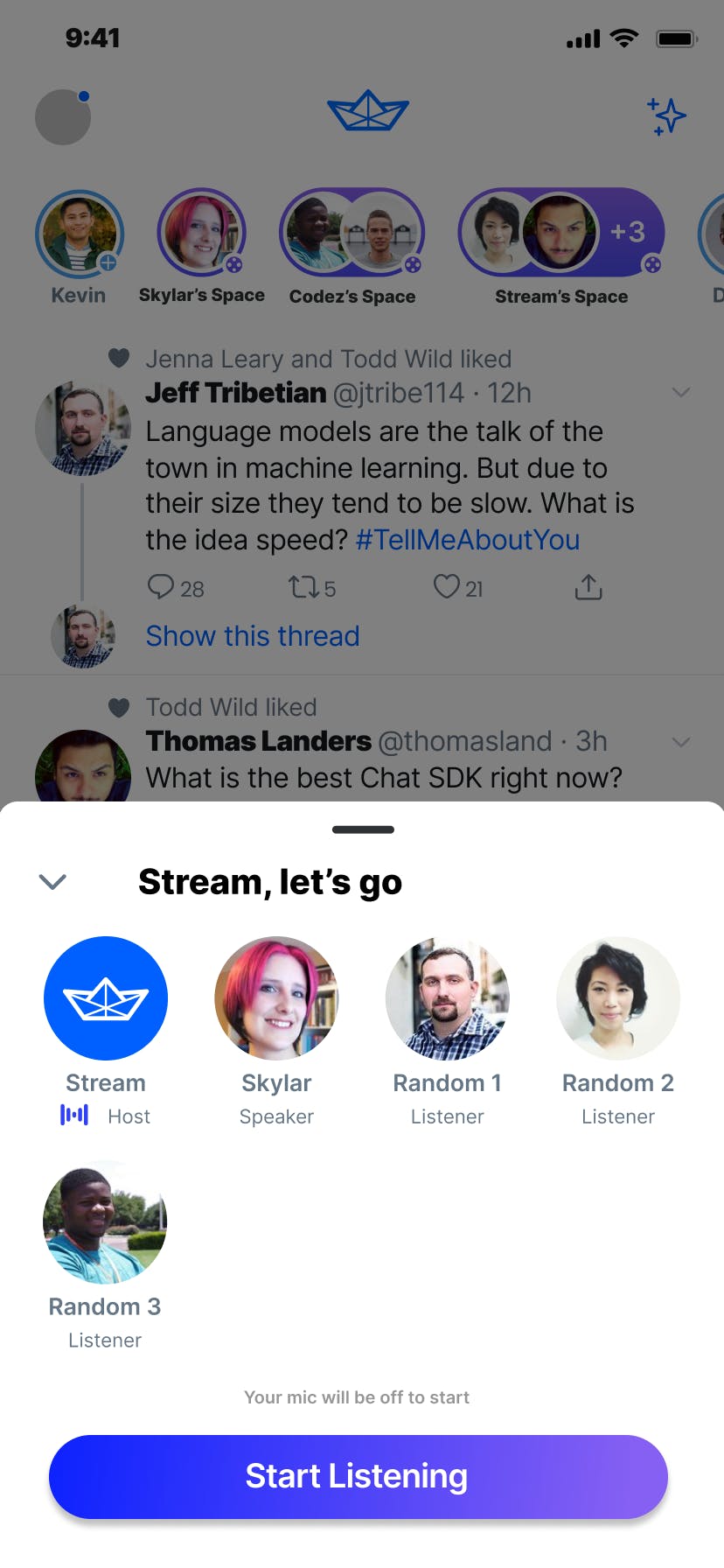The height and width of the screenshot is (1568, 724).
Task: Open the Stream host avatar
Action: (106, 998)
